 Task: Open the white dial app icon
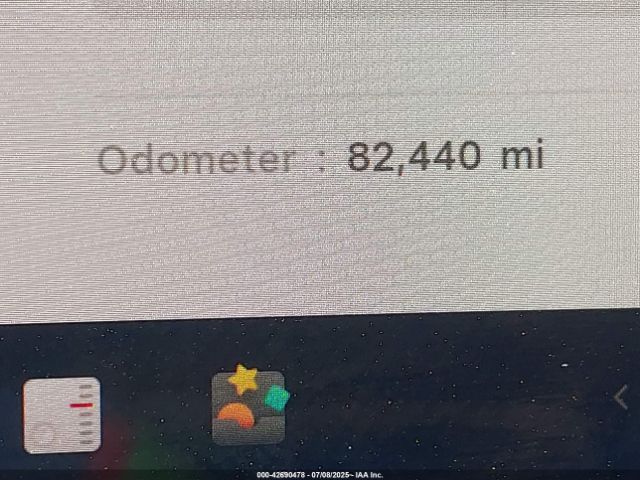(x=62, y=414)
